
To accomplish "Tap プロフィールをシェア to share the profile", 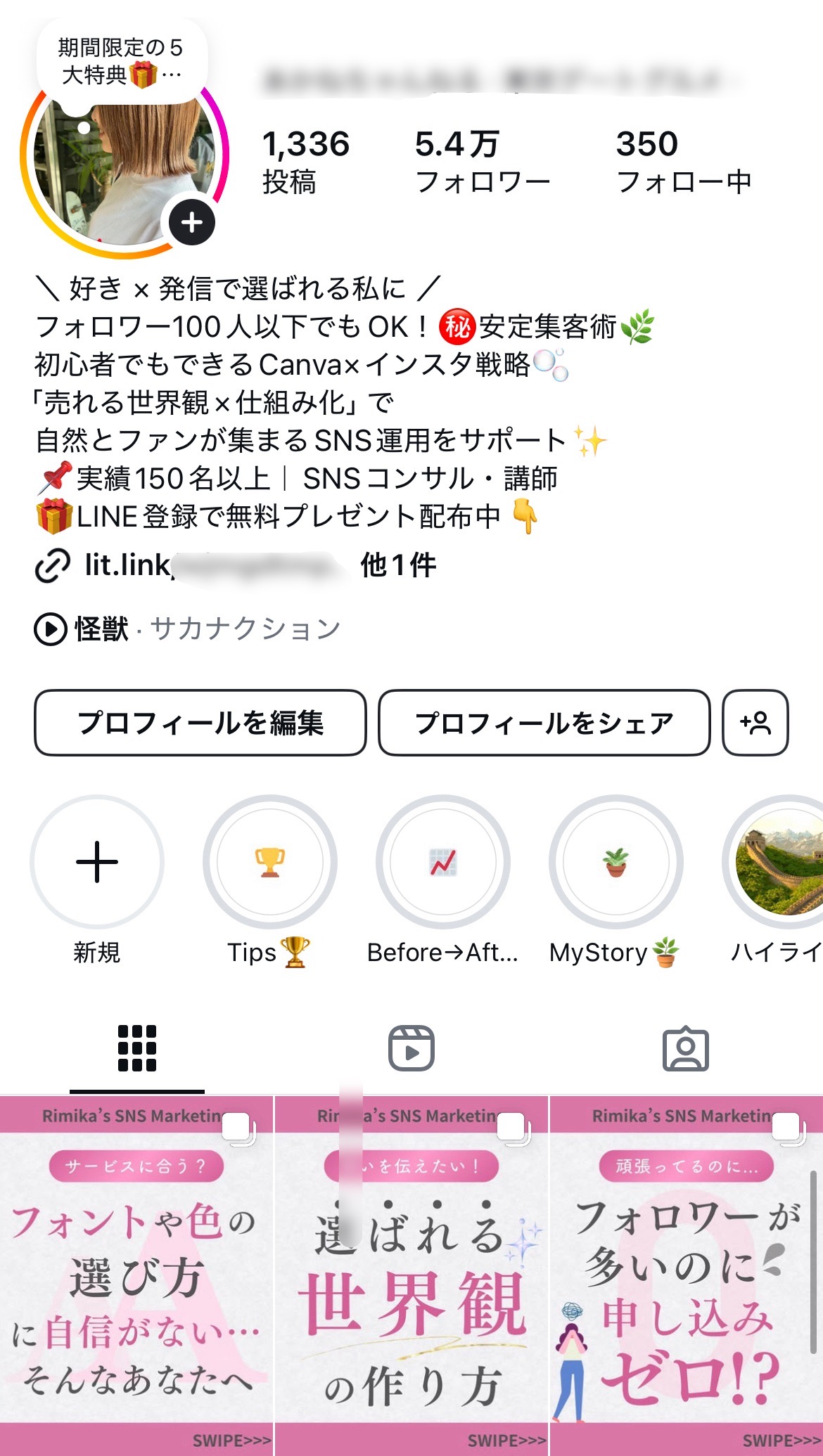I will [544, 723].
